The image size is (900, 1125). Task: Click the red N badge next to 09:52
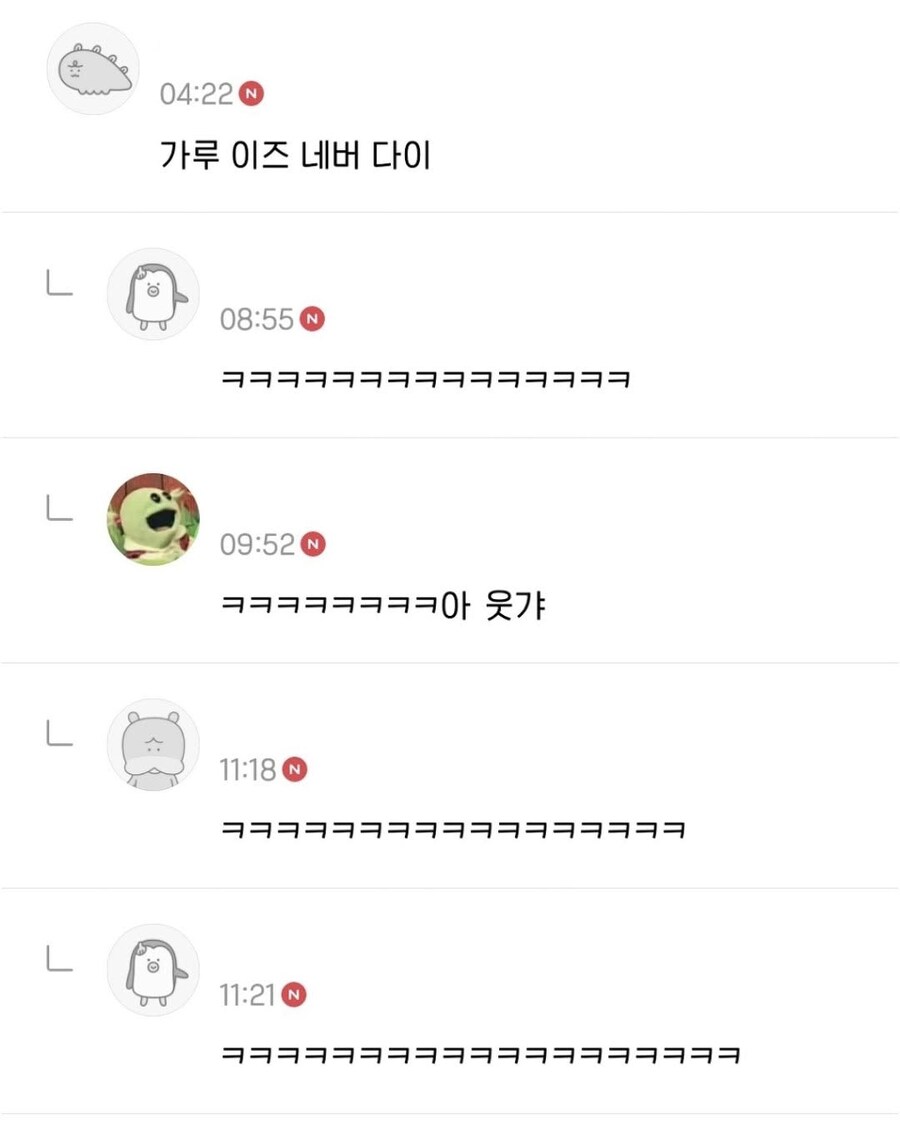(x=314, y=543)
